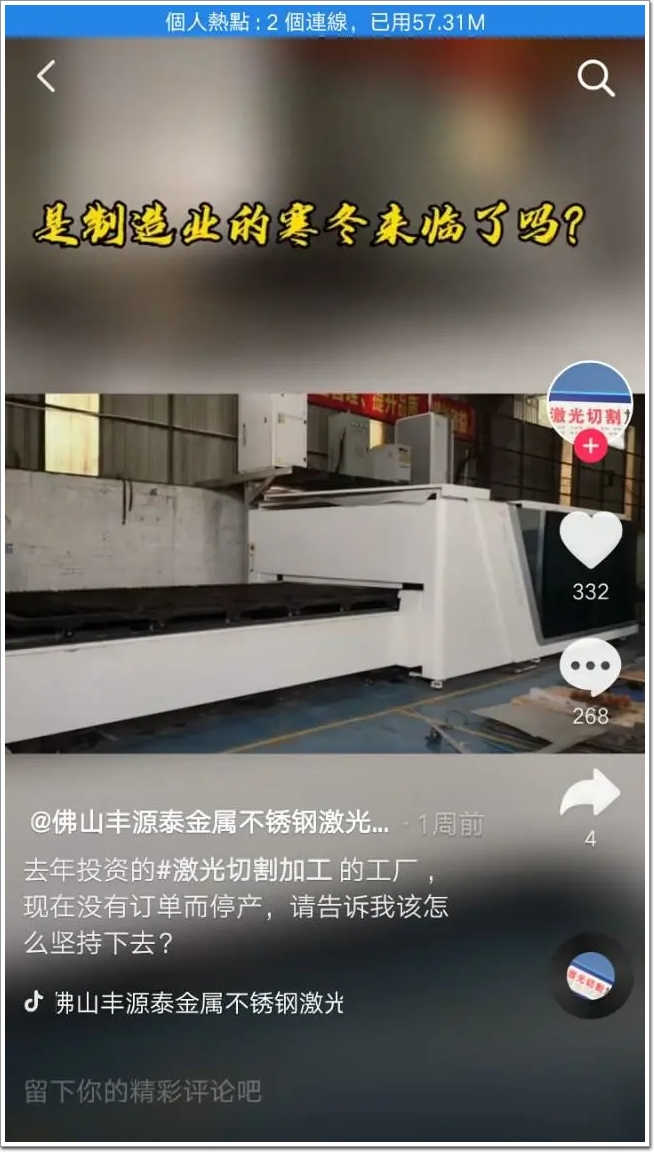Image resolution: width=654 pixels, height=1152 pixels.
Task: Open the search magnifier icon
Action: 596,77
